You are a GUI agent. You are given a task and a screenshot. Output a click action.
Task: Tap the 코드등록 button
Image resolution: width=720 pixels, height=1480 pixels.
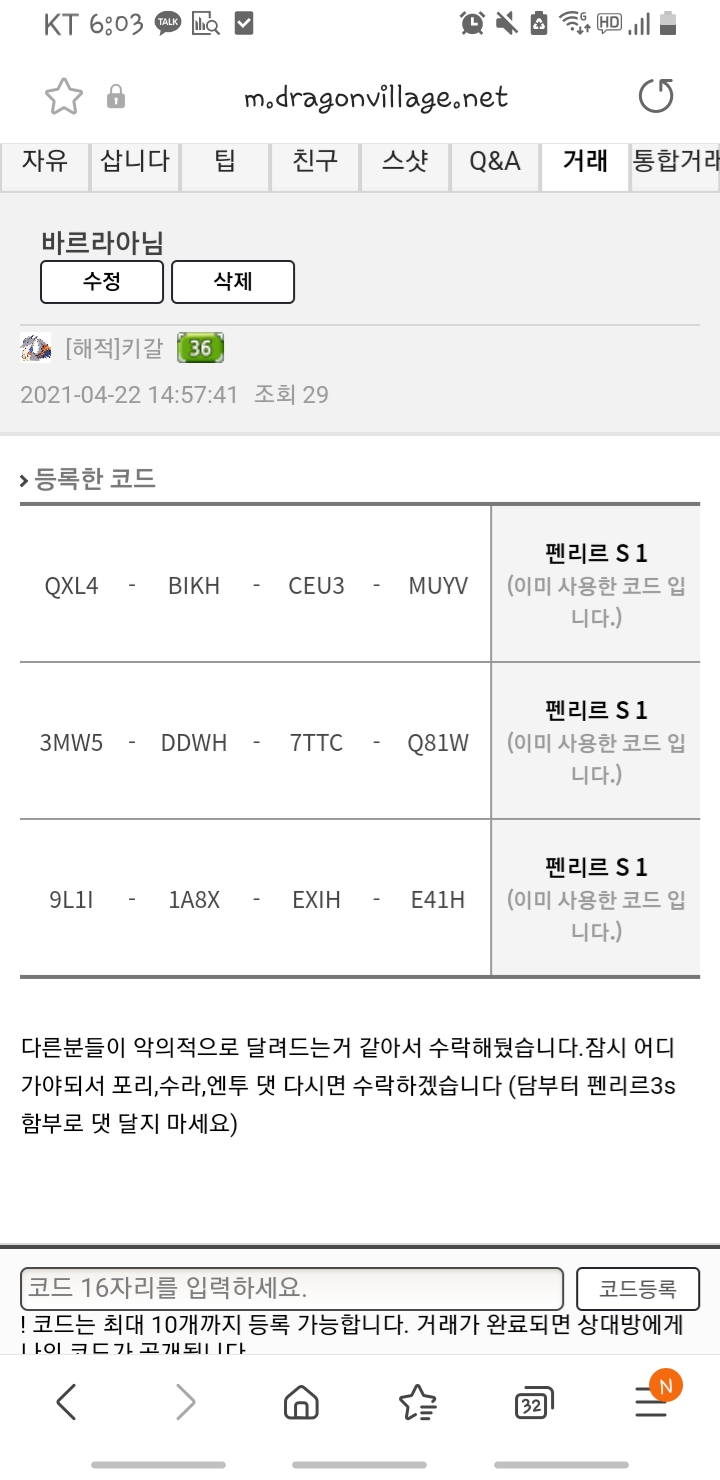coord(638,1288)
